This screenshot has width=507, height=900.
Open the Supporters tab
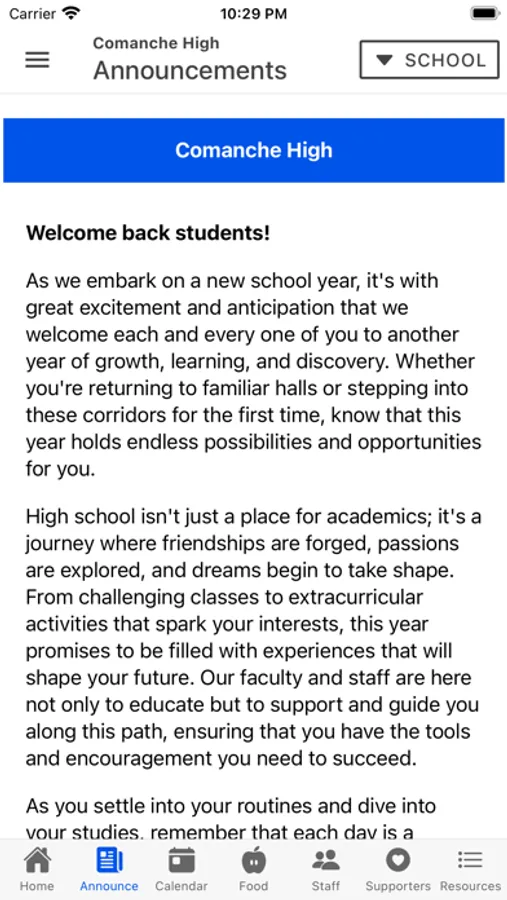point(398,870)
